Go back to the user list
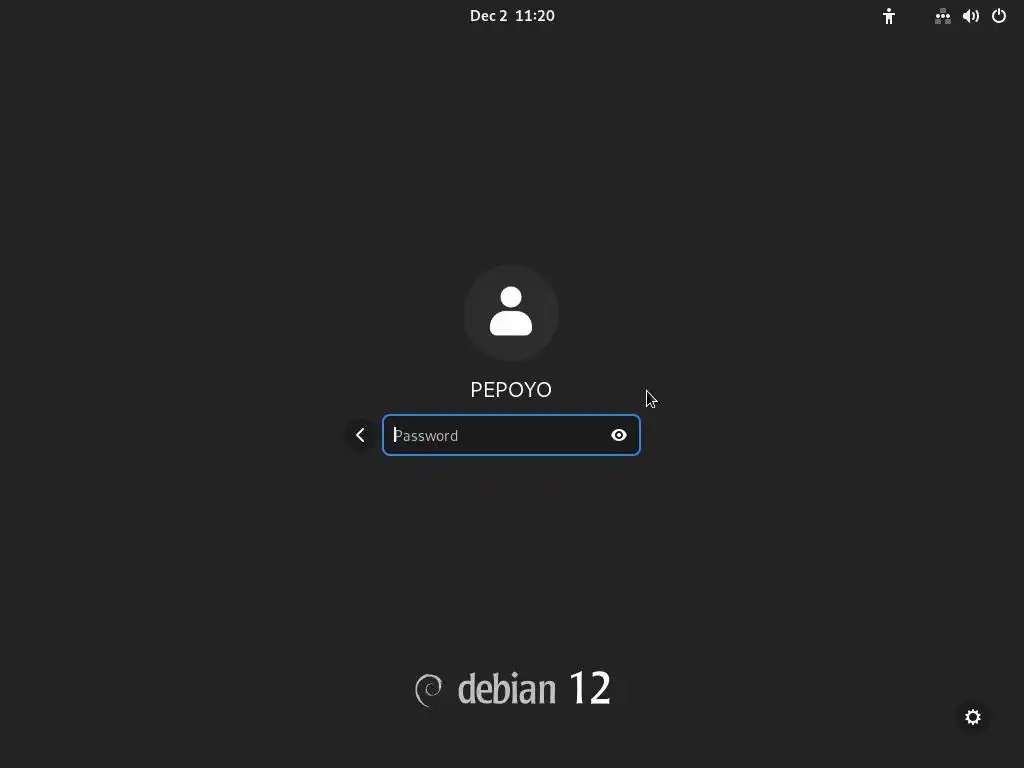 pyautogui.click(x=360, y=435)
